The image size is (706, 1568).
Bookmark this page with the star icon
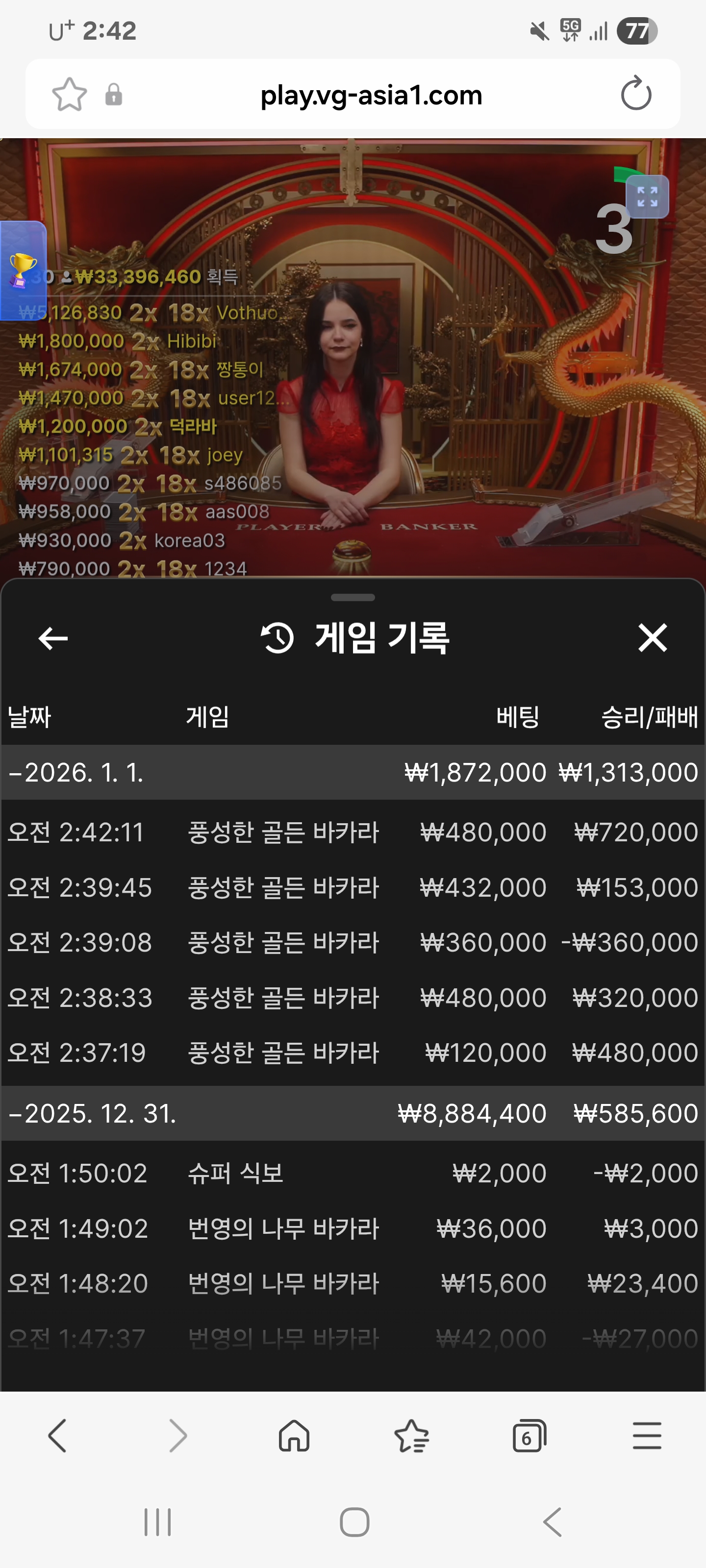tap(70, 95)
